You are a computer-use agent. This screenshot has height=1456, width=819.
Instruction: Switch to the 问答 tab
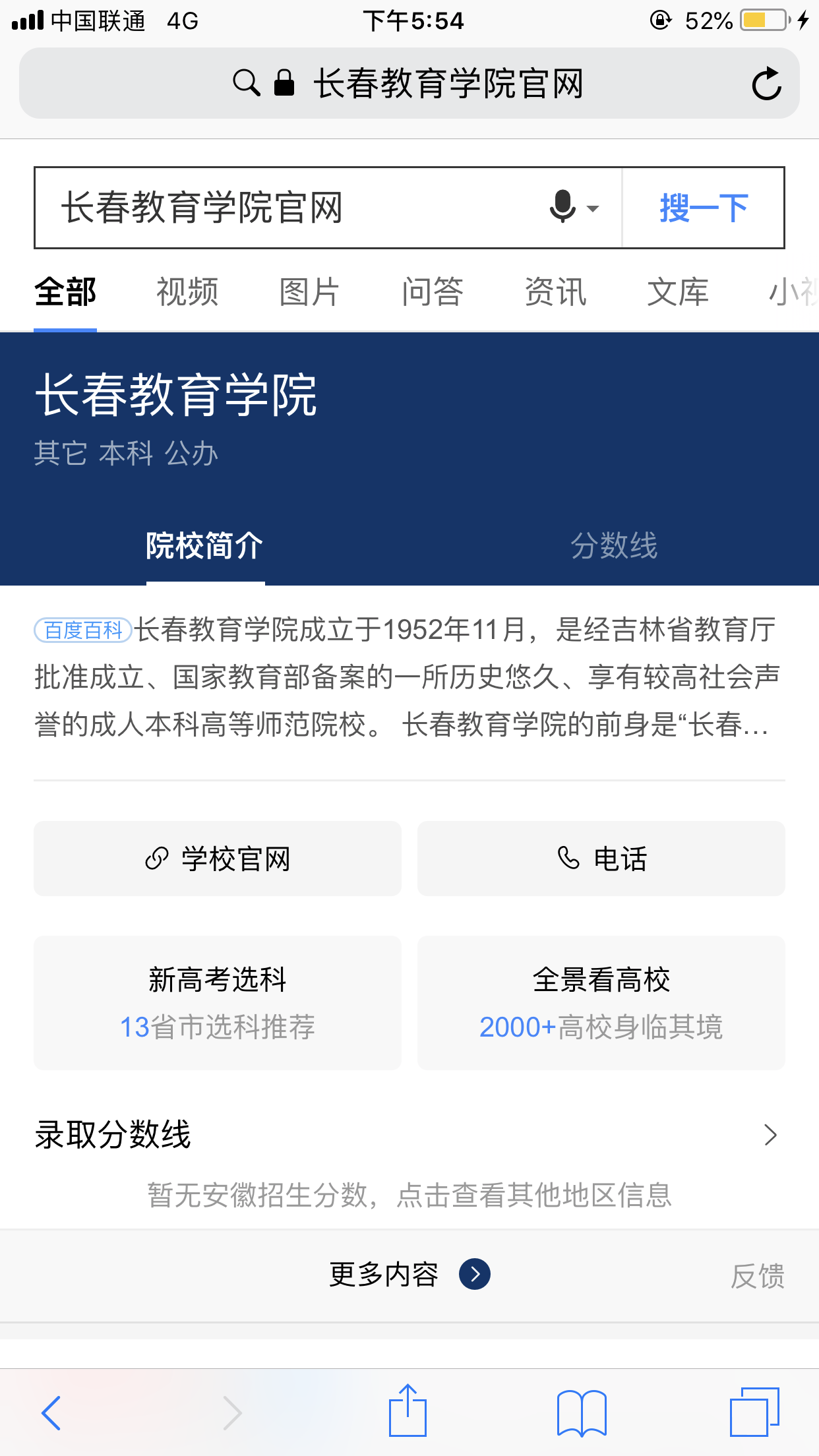pyautogui.click(x=433, y=292)
